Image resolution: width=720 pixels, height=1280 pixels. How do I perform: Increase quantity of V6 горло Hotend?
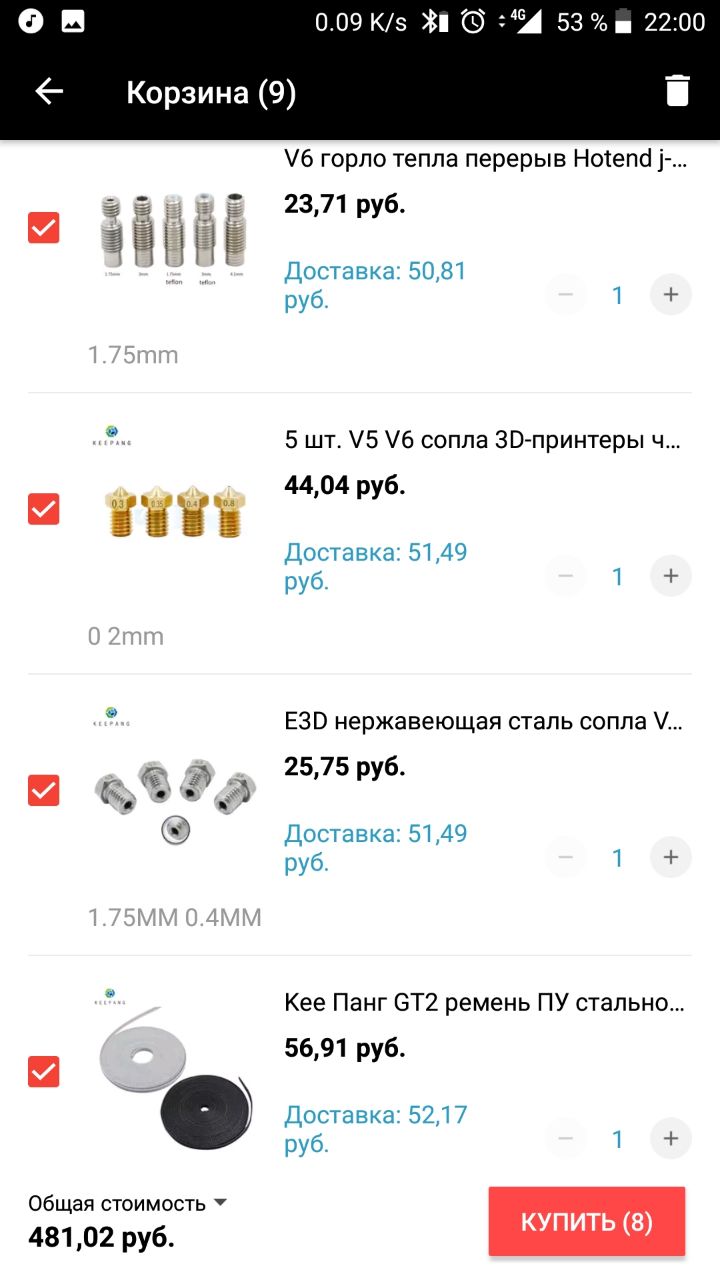point(671,295)
